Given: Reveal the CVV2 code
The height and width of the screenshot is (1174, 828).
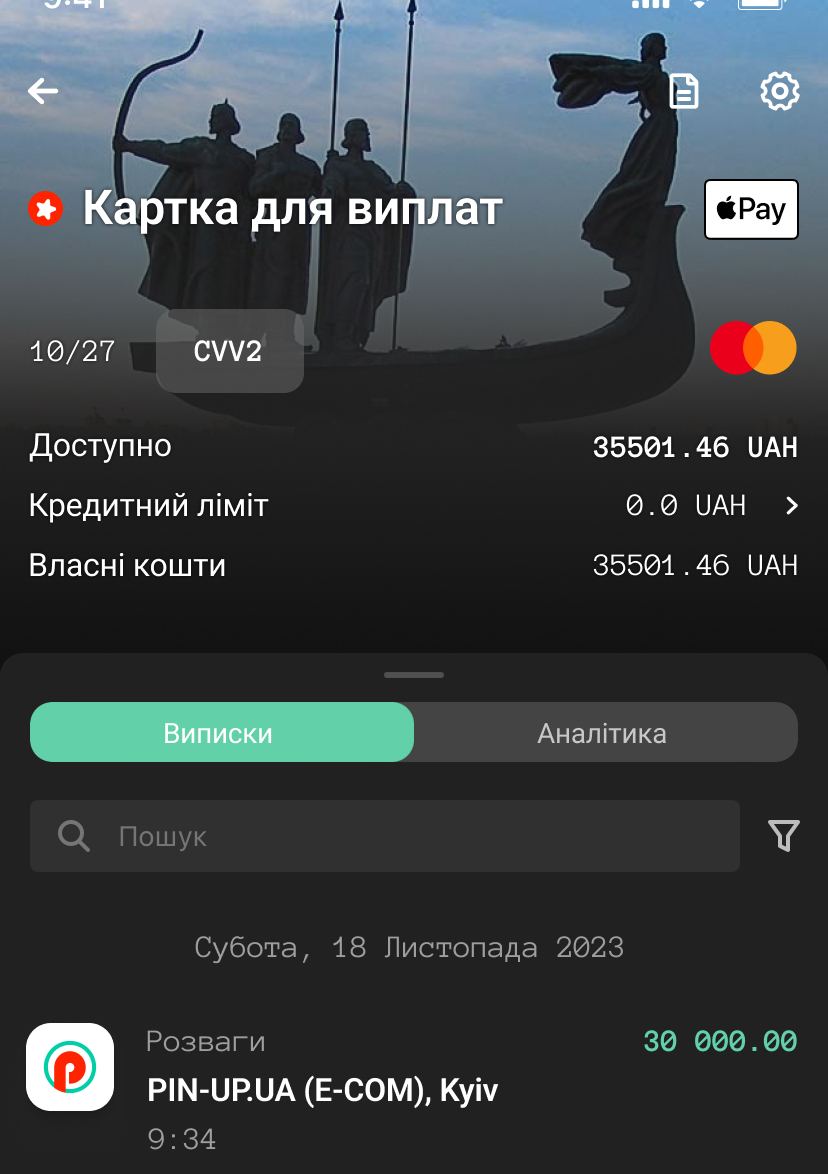Looking at the screenshot, I should pyautogui.click(x=229, y=351).
